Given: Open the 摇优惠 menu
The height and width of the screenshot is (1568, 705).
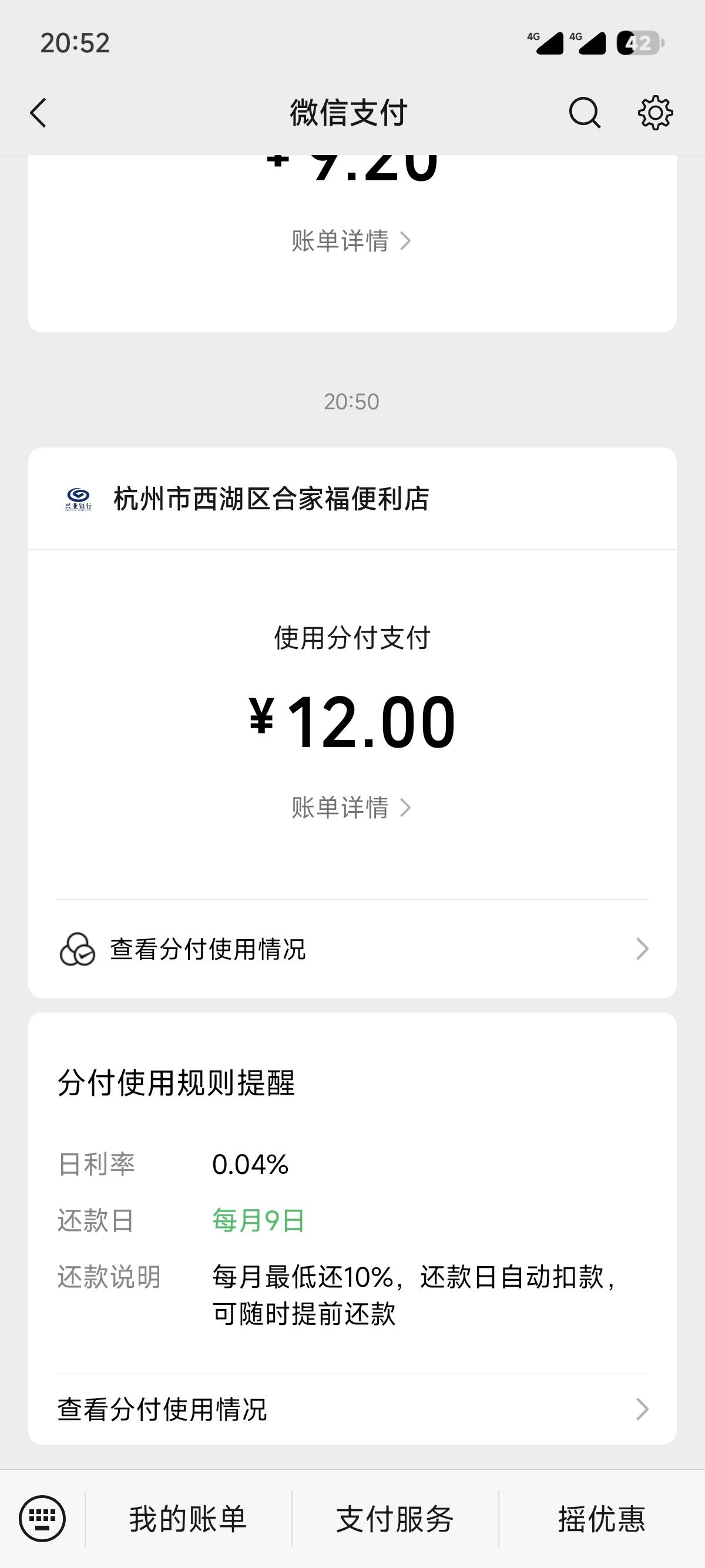Looking at the screenshot, I should pos(602,1519).
